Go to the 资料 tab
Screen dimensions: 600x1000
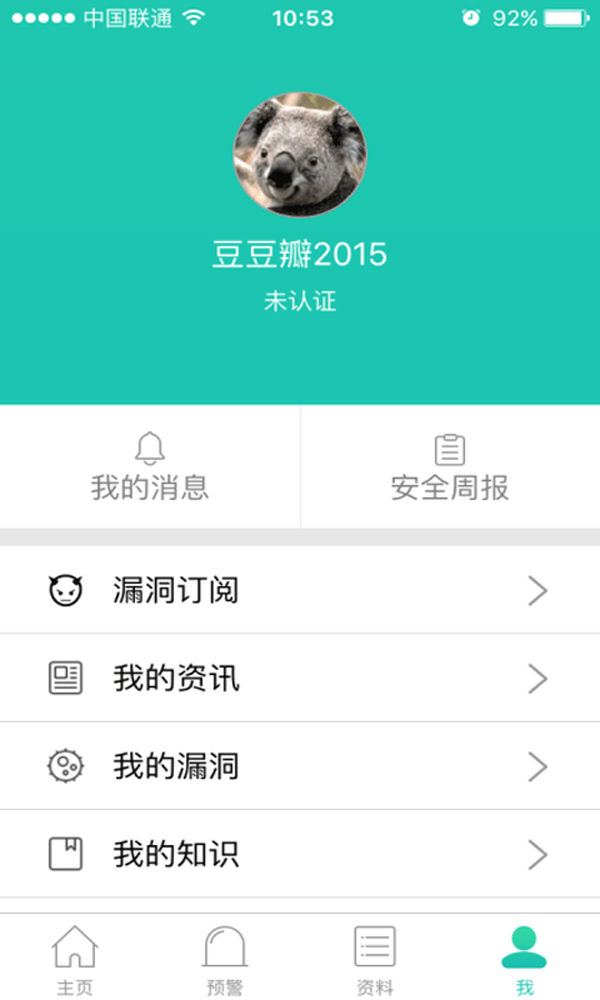[375, 958]
